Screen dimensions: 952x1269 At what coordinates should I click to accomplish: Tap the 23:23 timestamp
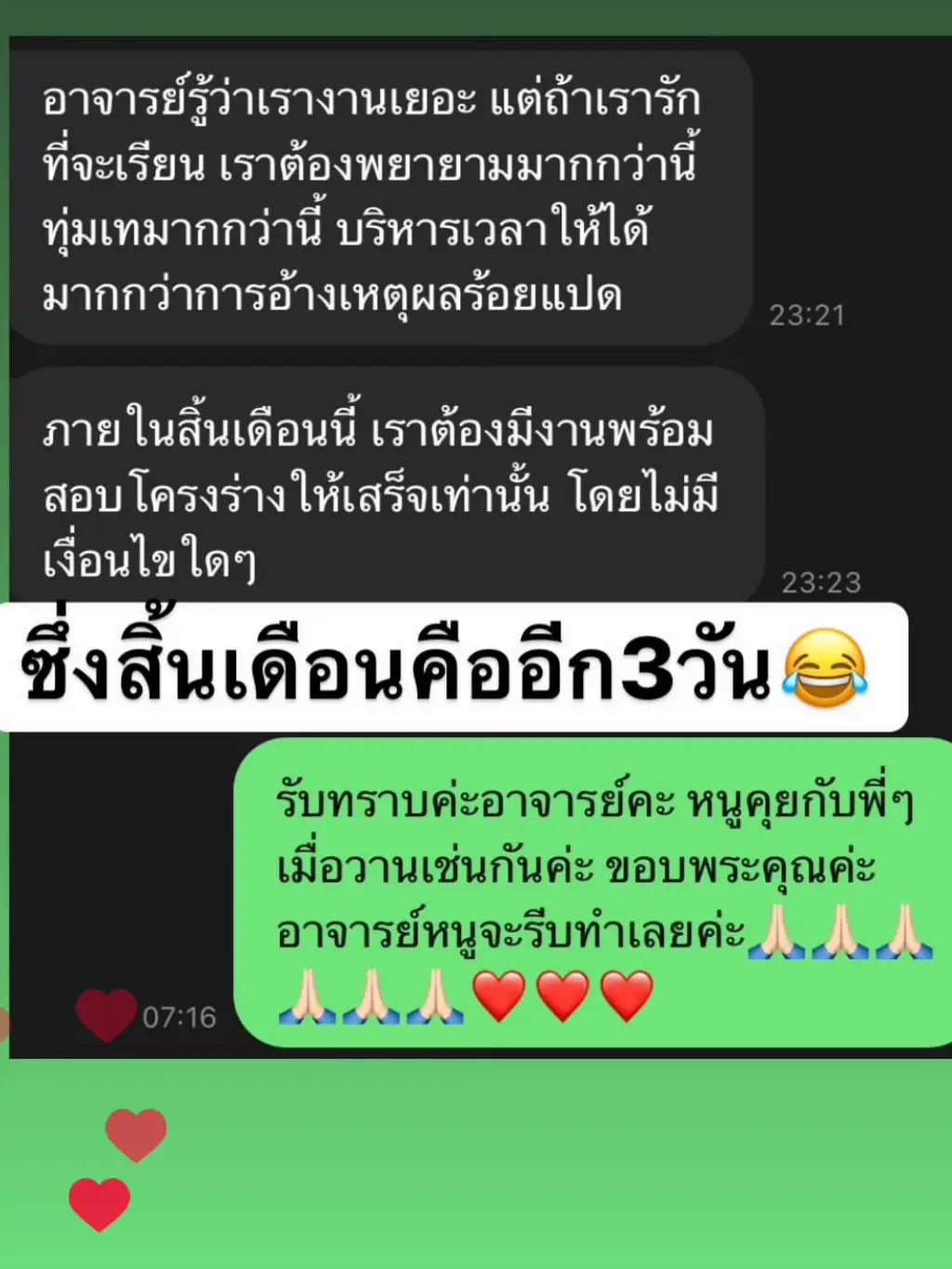(822, 581)
